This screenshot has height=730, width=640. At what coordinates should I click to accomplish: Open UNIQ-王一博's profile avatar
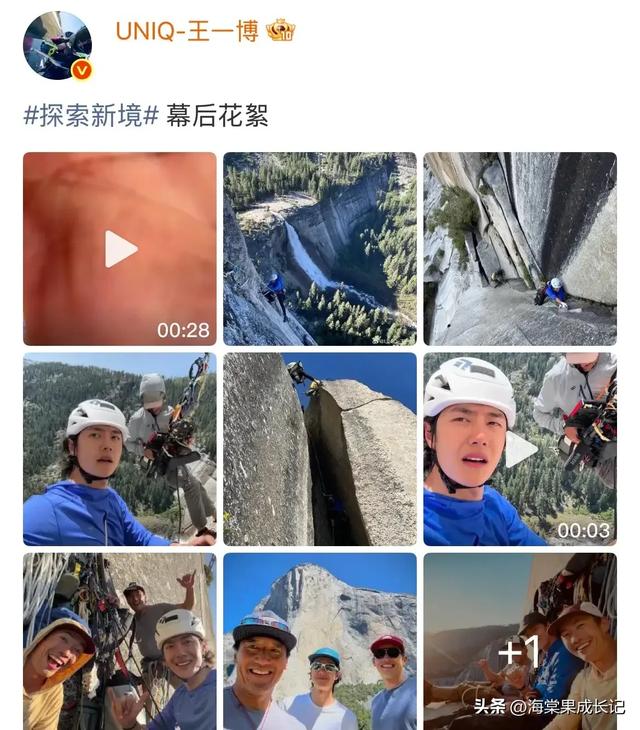pyautogui.click(x=57, y=45)
